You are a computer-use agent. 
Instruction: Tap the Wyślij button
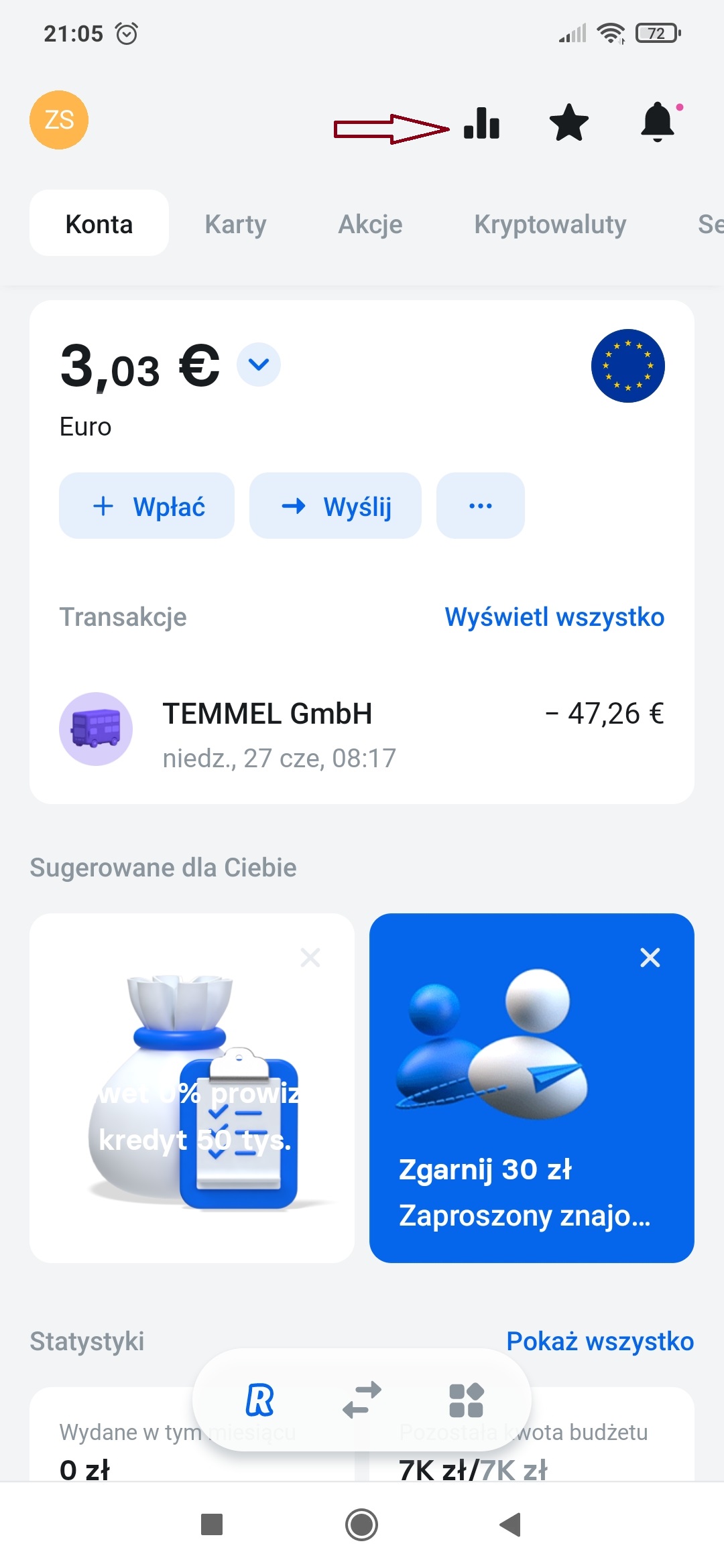(x=335, y=506)
